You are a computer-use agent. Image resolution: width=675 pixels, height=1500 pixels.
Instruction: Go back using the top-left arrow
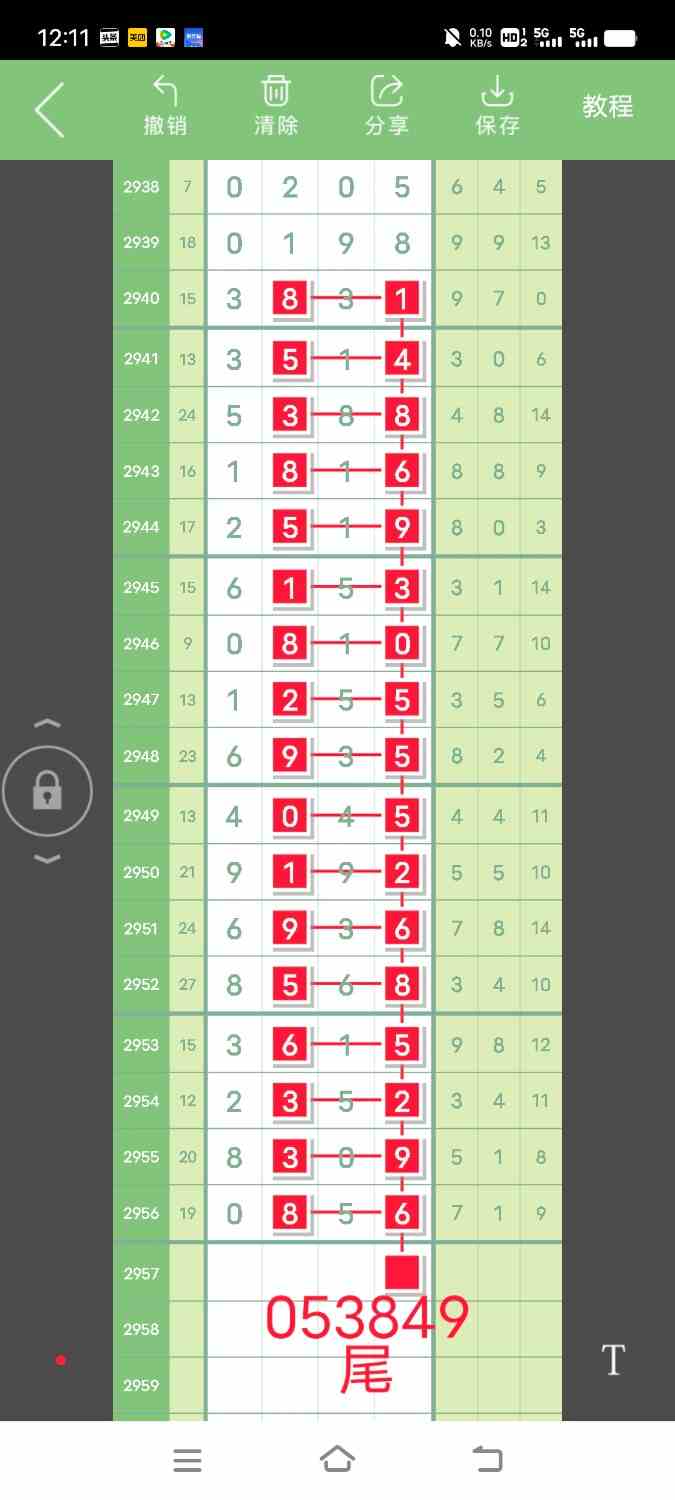point(49,109)
